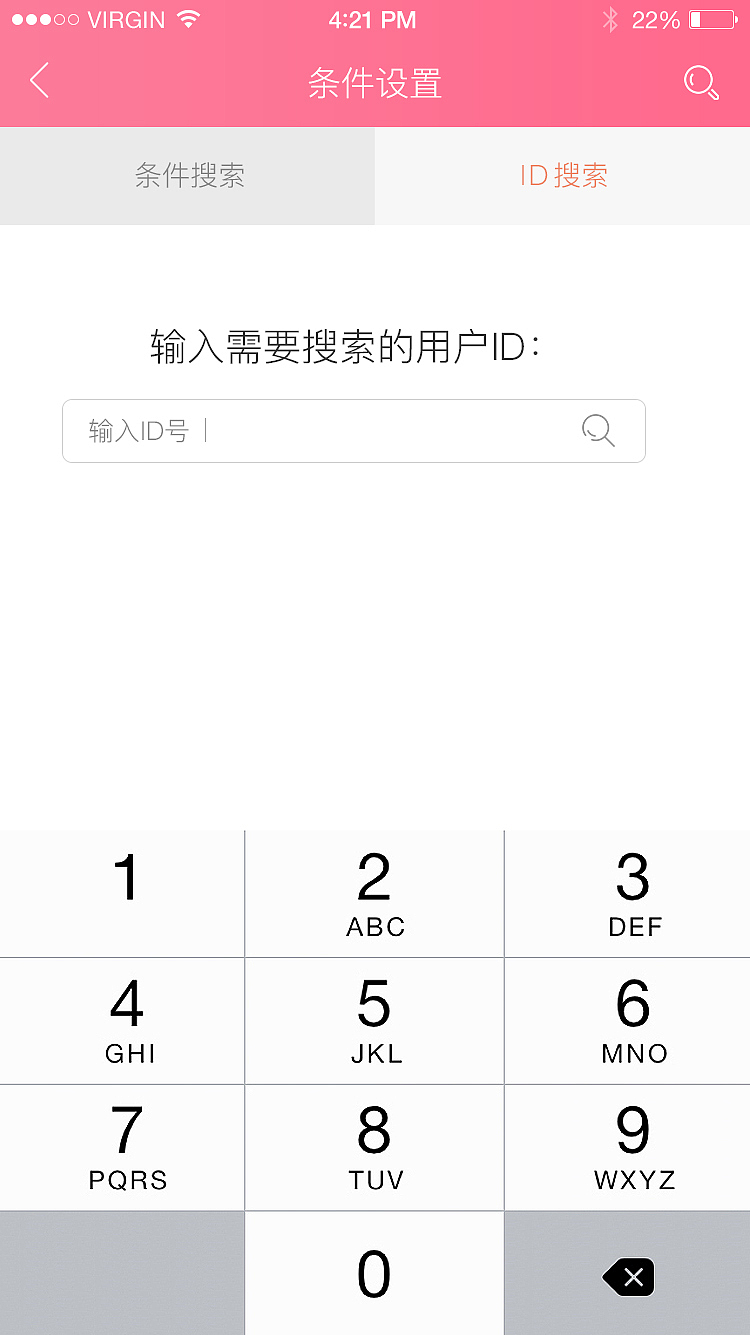Tap the search magnifier icon in the header
This screenshot has width=750, height=1335.
pos(700,83)
